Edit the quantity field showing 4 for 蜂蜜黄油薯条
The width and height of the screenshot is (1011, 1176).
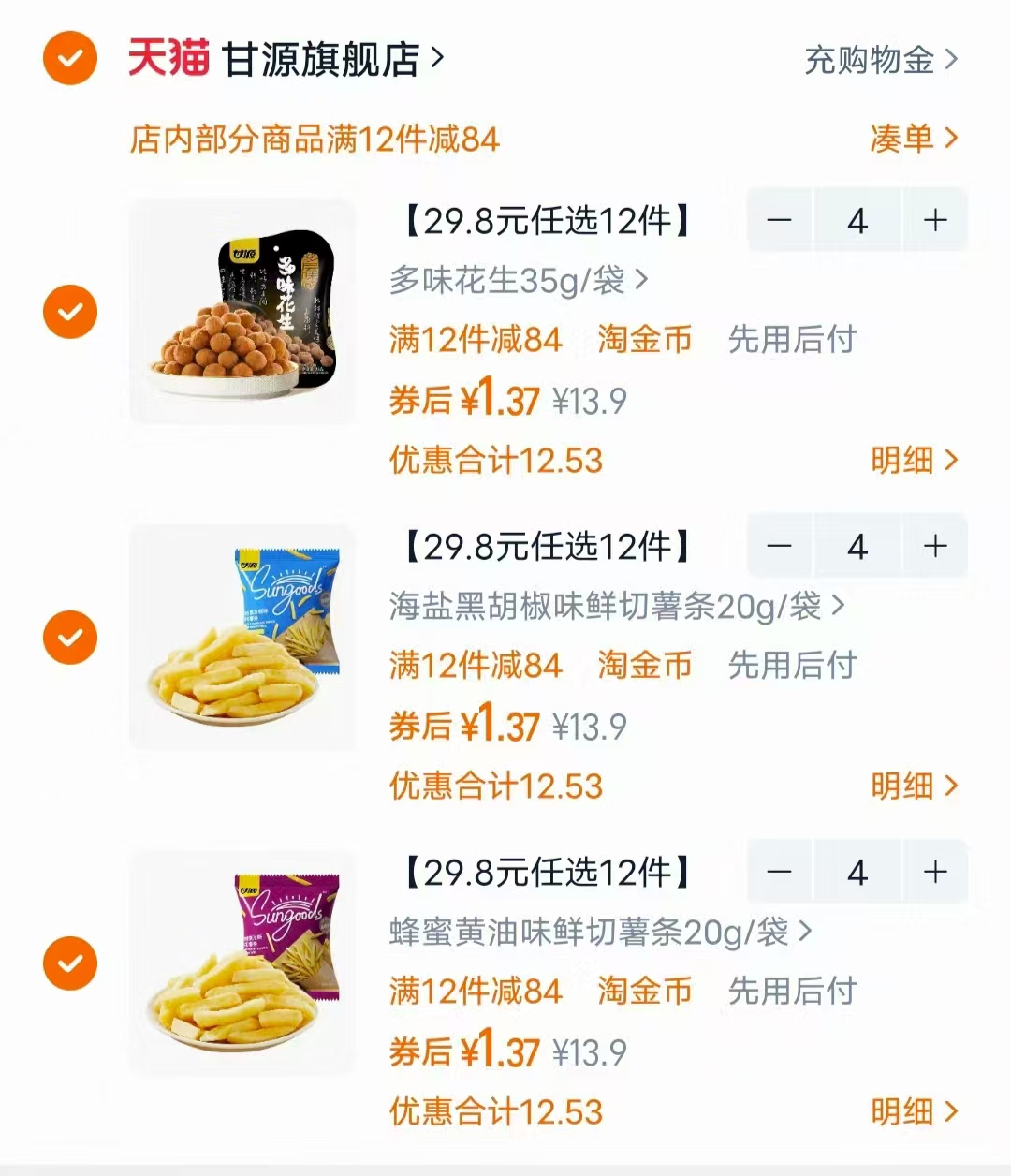[x=857, y=872]
